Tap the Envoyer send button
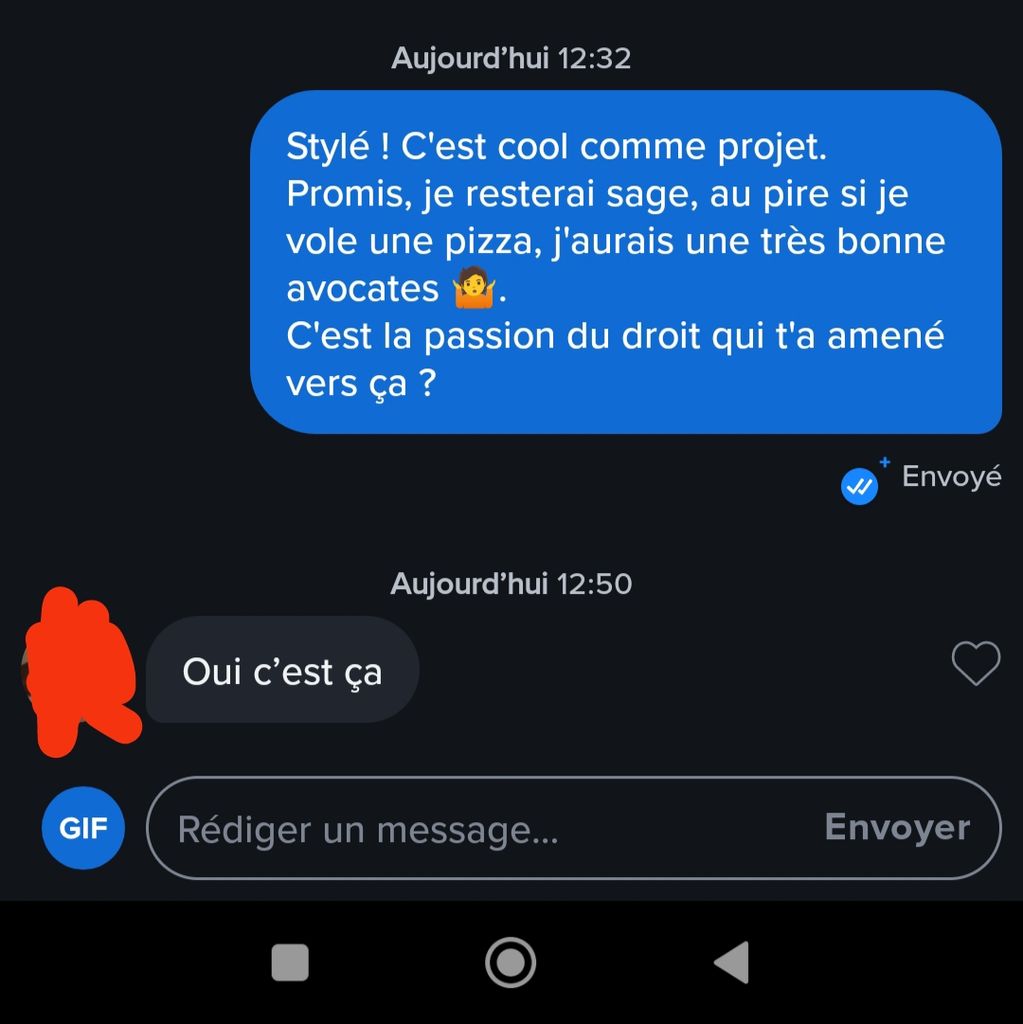The height and width of the screenshot is (1024, 1023). [x=897, y=828]
